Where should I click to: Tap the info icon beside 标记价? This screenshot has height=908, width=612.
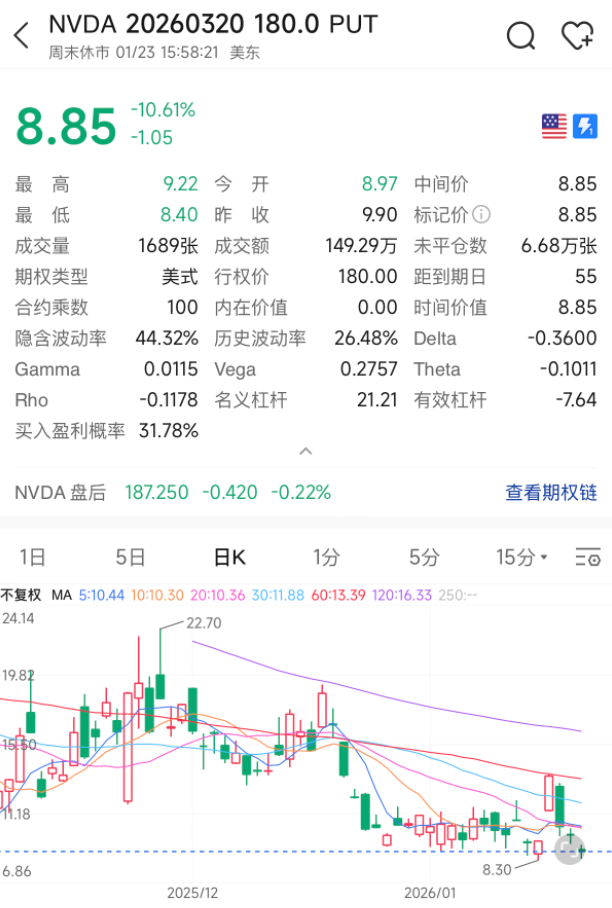(482, 215)
